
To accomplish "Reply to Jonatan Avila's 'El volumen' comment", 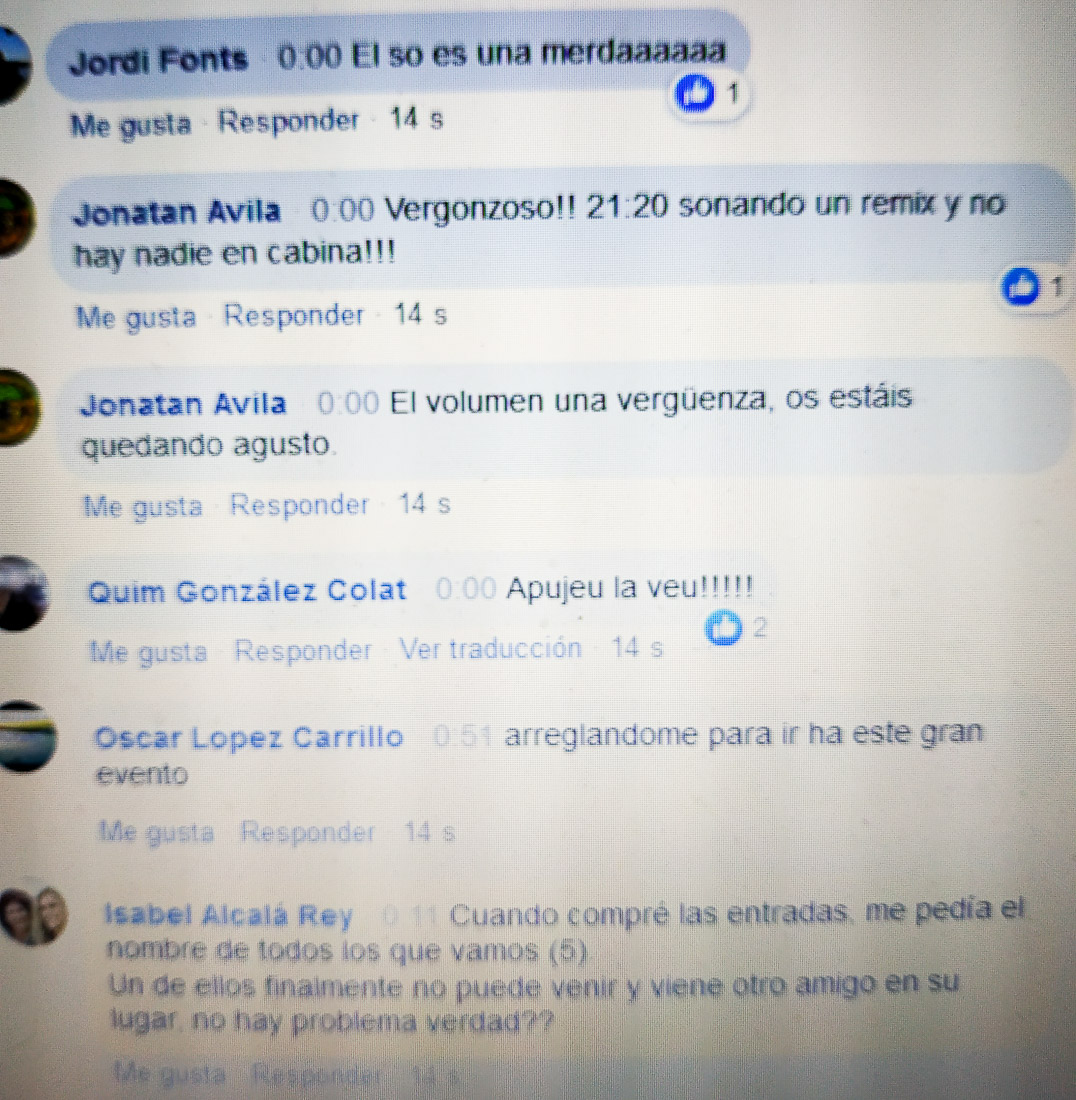I will click(x=299, y=505).
